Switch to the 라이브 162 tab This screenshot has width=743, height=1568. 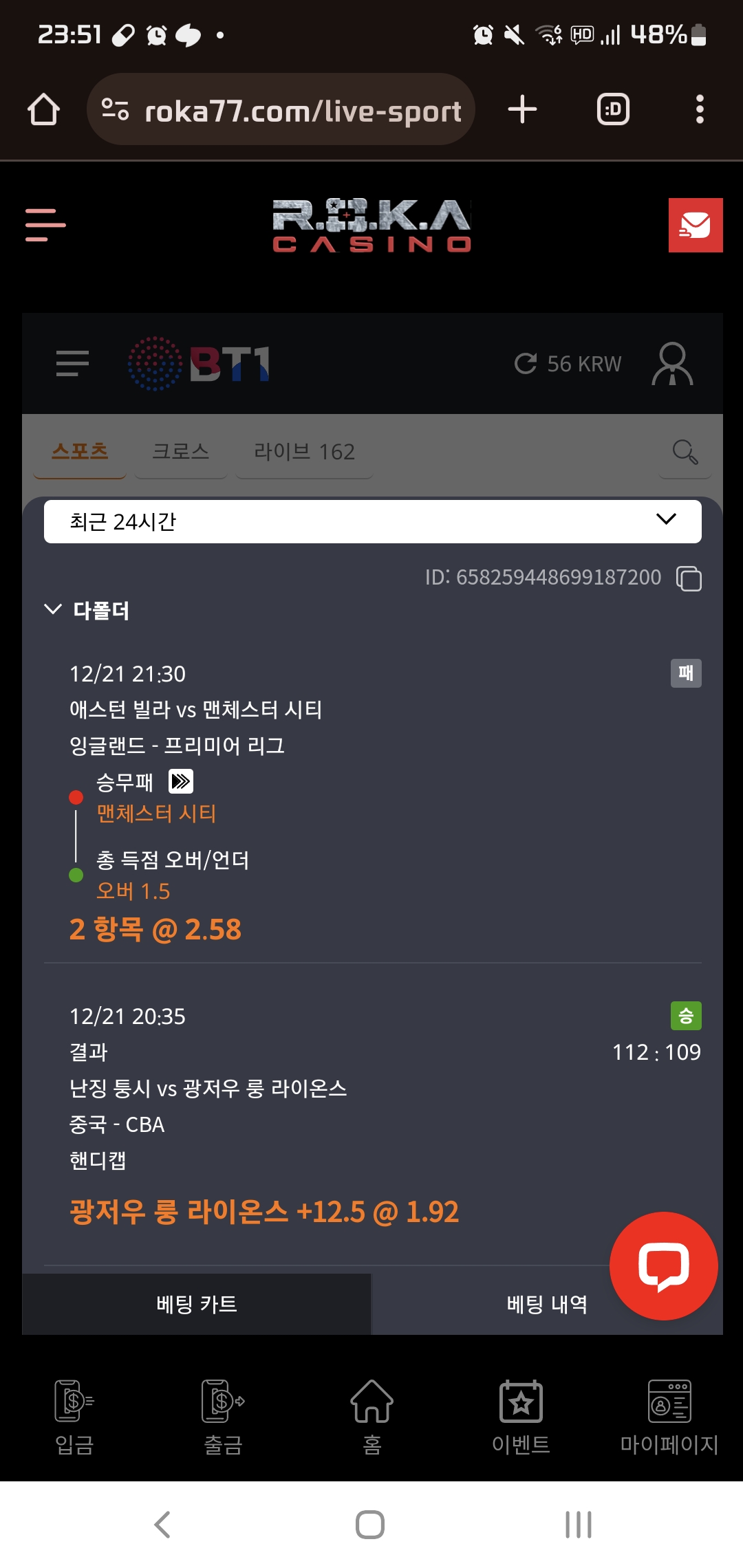pos(304,452)
